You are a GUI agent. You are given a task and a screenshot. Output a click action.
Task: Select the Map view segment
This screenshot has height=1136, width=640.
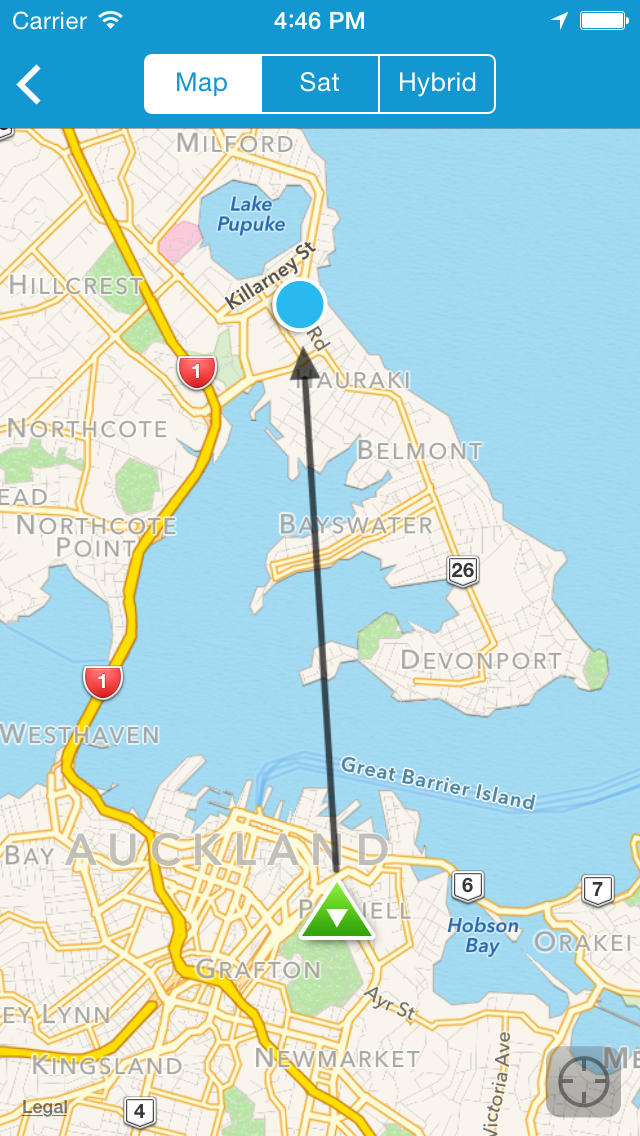click(x=202, y=84)
